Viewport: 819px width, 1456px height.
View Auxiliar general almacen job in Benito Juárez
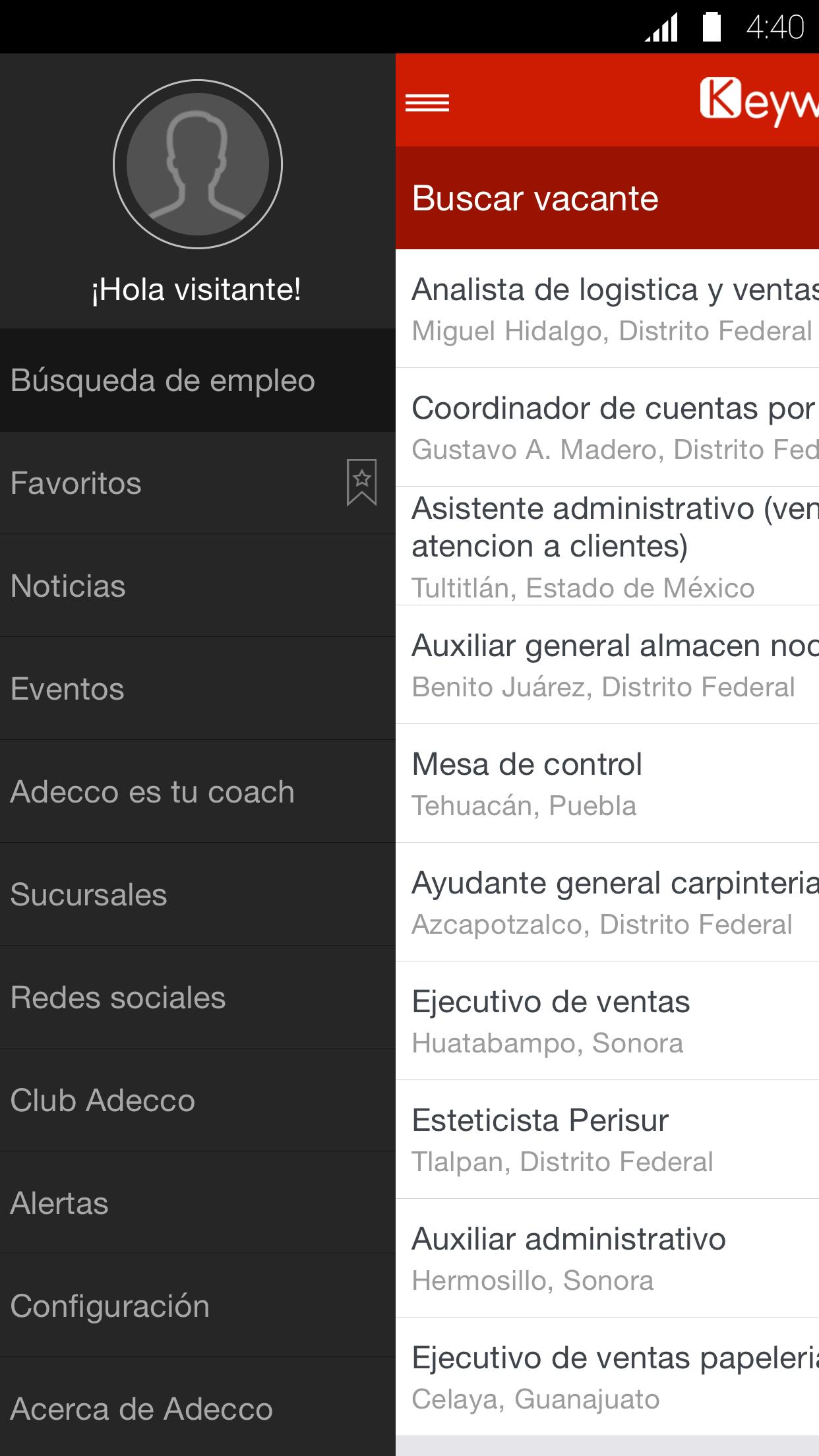(607, 665)
